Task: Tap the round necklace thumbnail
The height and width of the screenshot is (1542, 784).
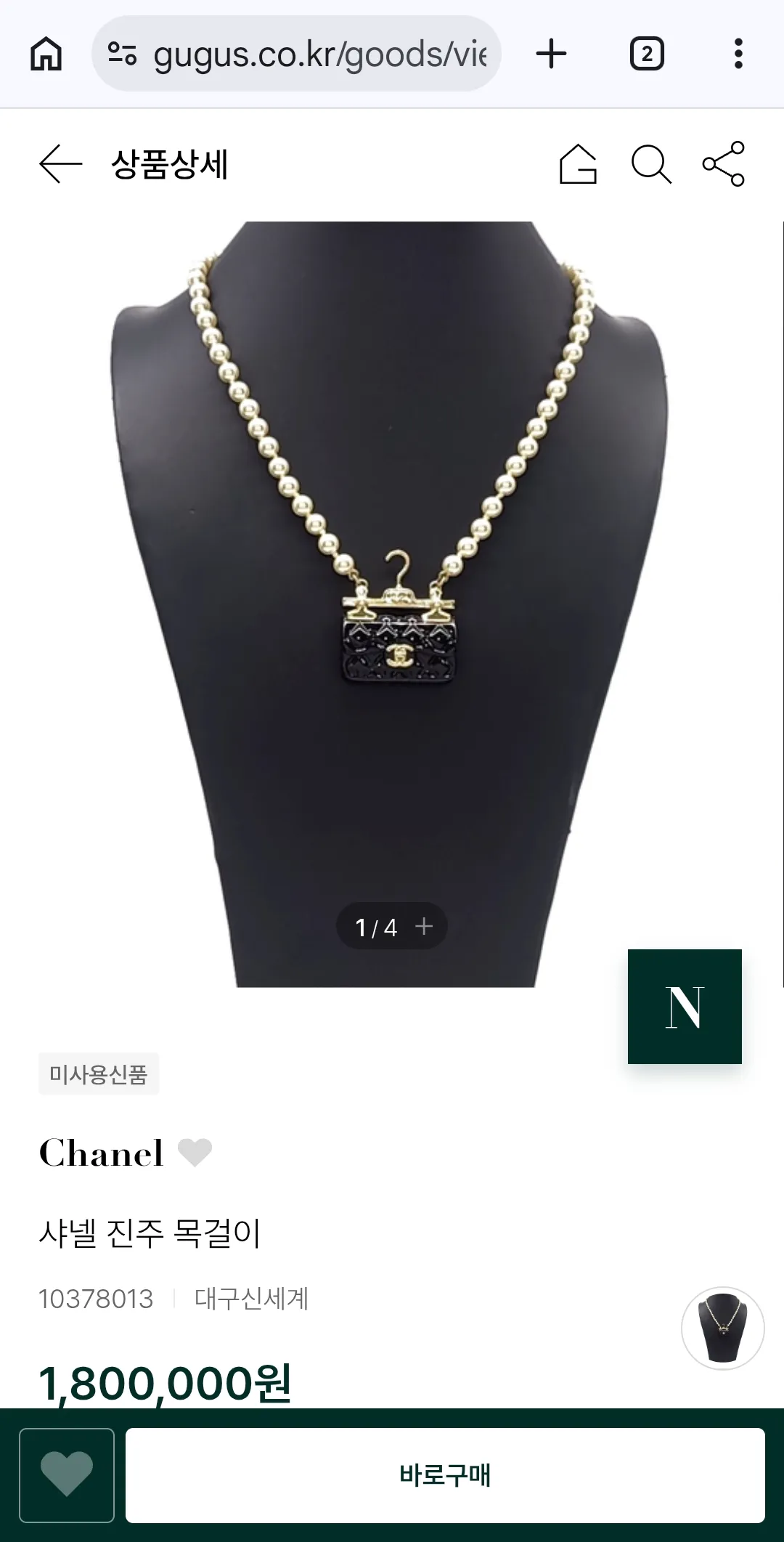Action: [x=723, y=1328]
